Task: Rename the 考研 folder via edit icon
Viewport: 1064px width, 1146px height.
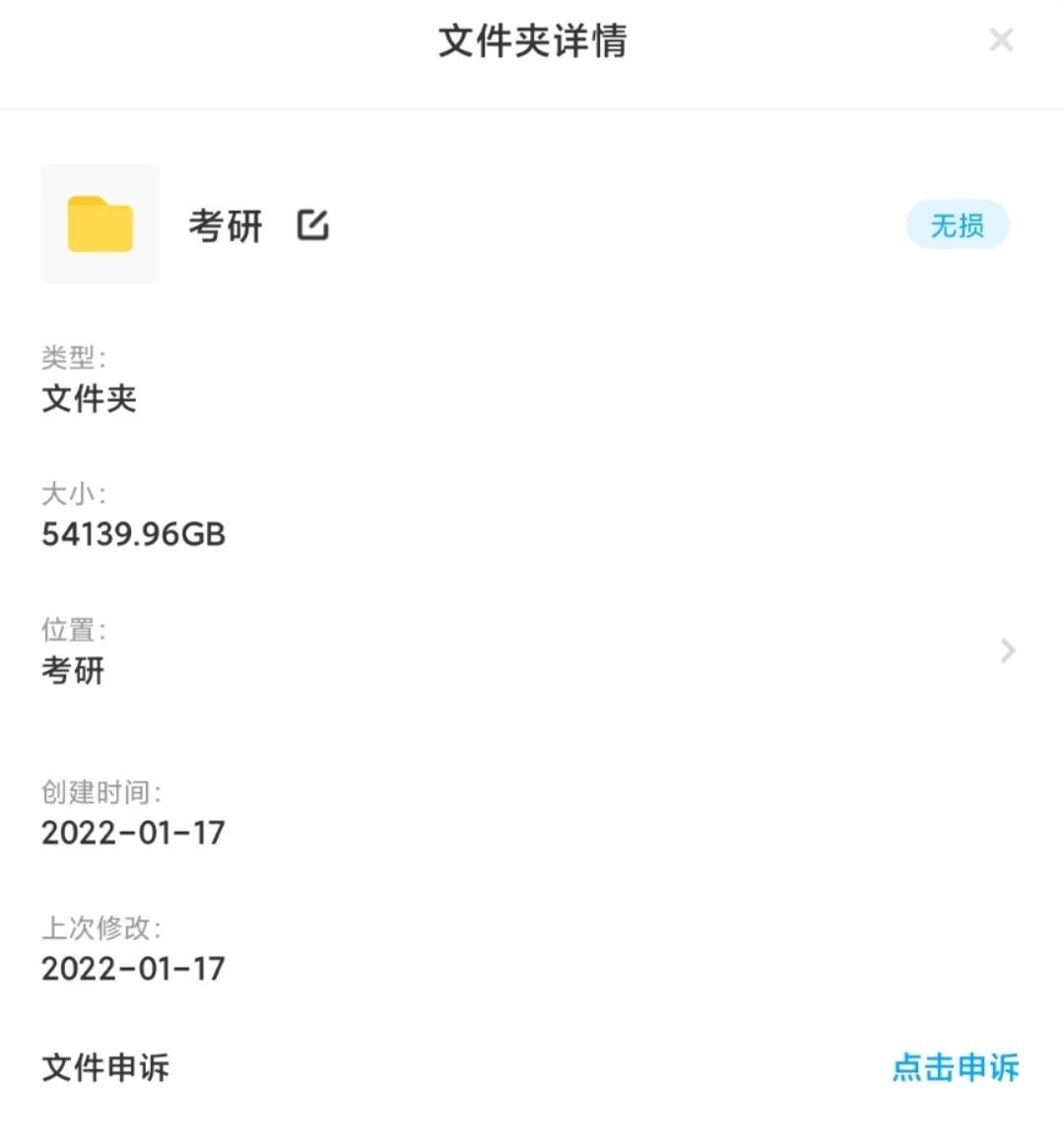Action: (x=312, y=226)
